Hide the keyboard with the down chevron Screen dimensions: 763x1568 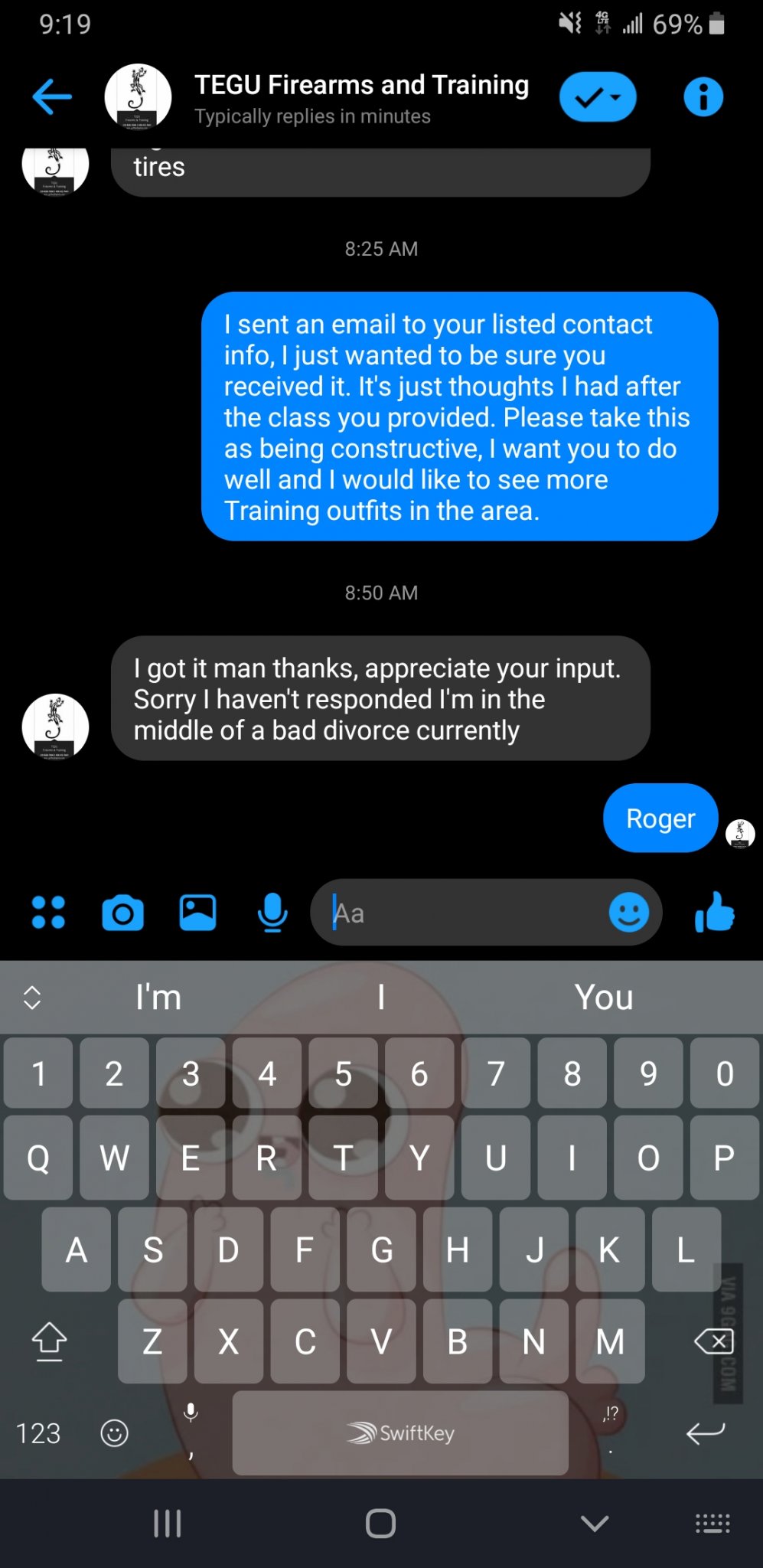tap(595, 1523)
